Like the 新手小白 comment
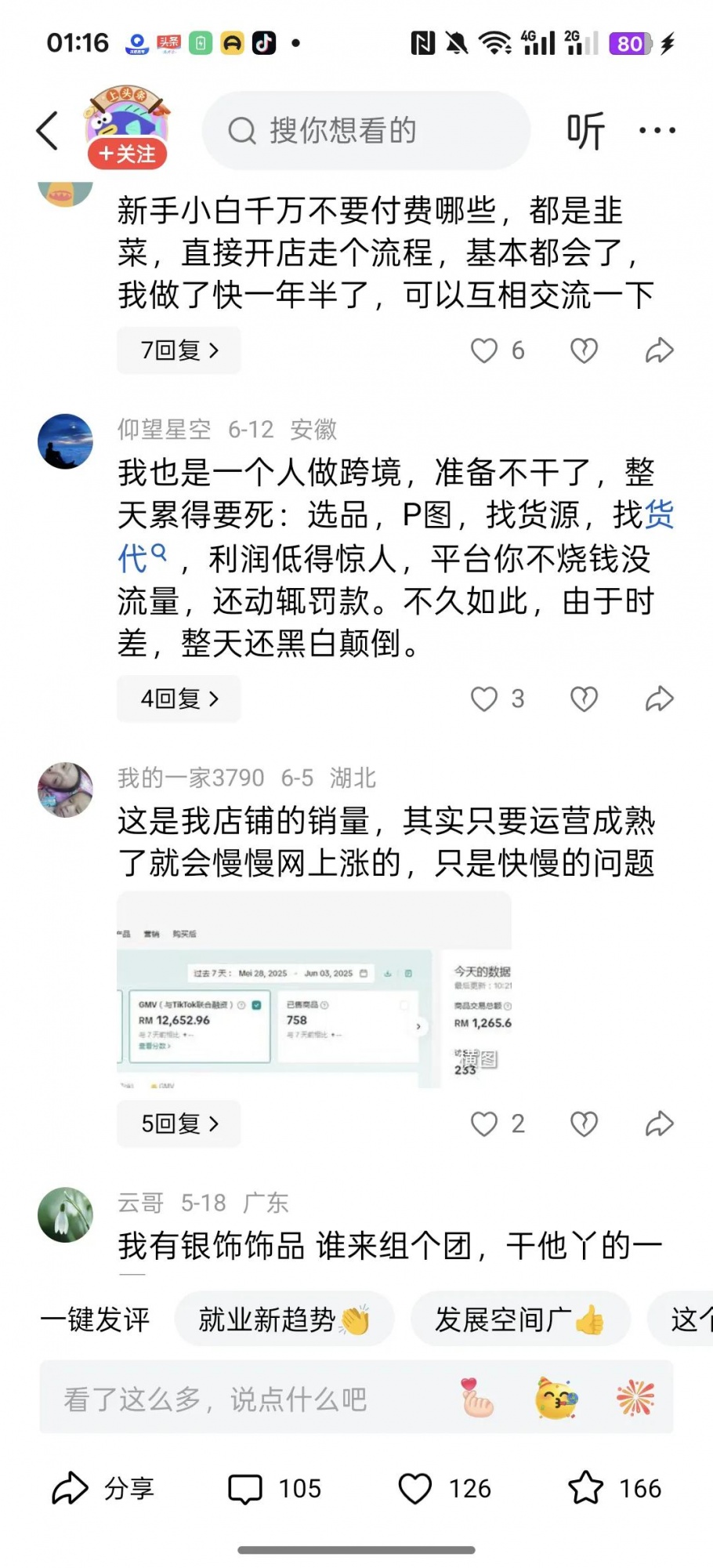Viewport: 713px width, 1568px height. [x=484, y=350]
